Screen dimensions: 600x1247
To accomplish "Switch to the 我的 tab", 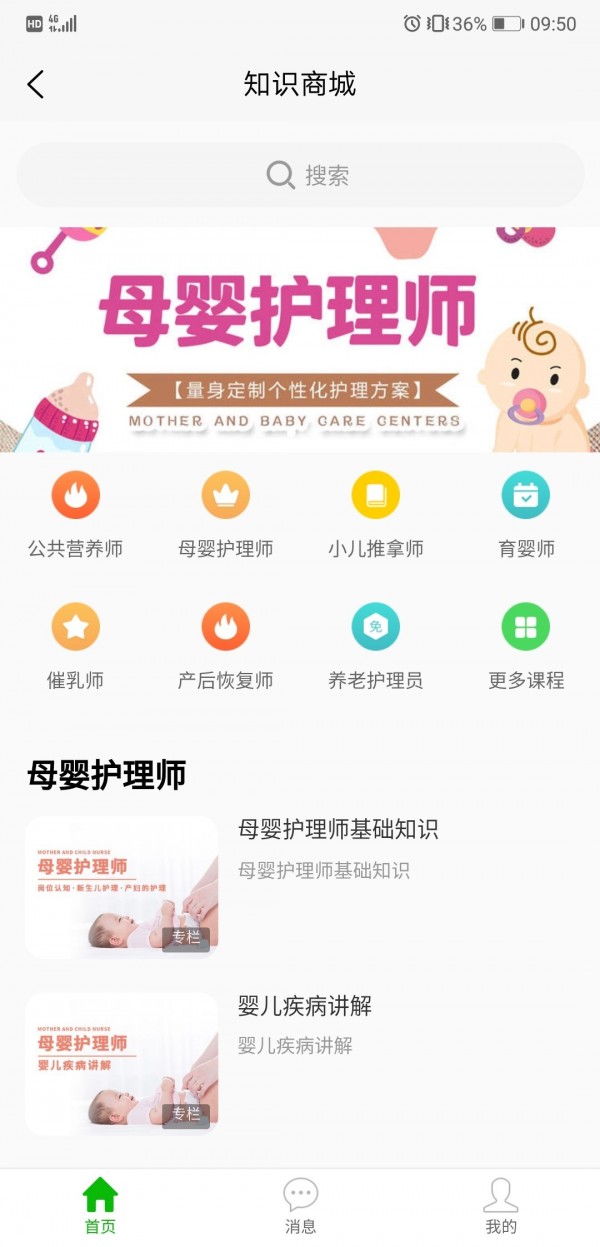I will [x=500, y=1206].
